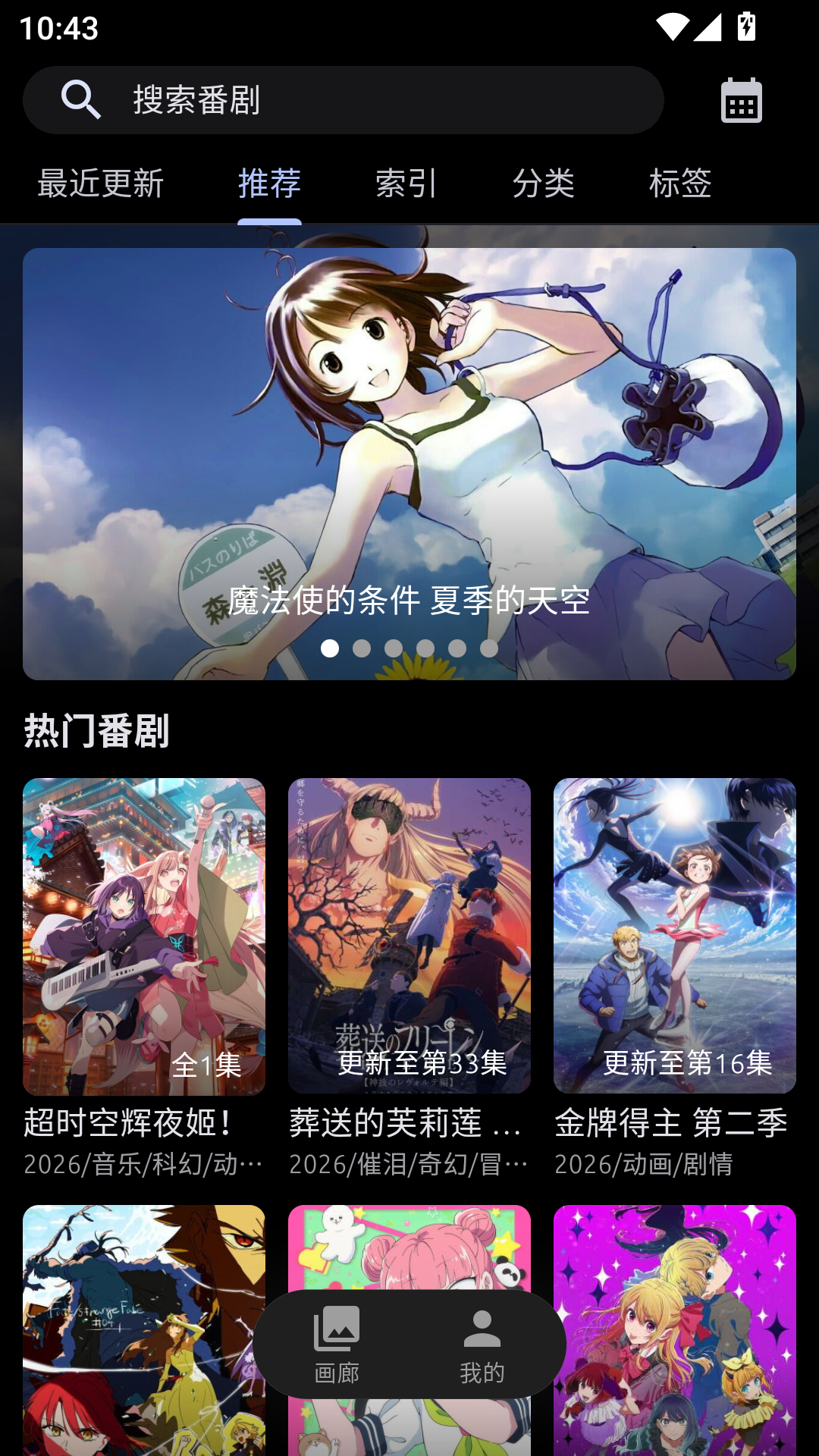Open the calendar schedule icon
This screenshot has height=1456, width=819.
[740, 99]
